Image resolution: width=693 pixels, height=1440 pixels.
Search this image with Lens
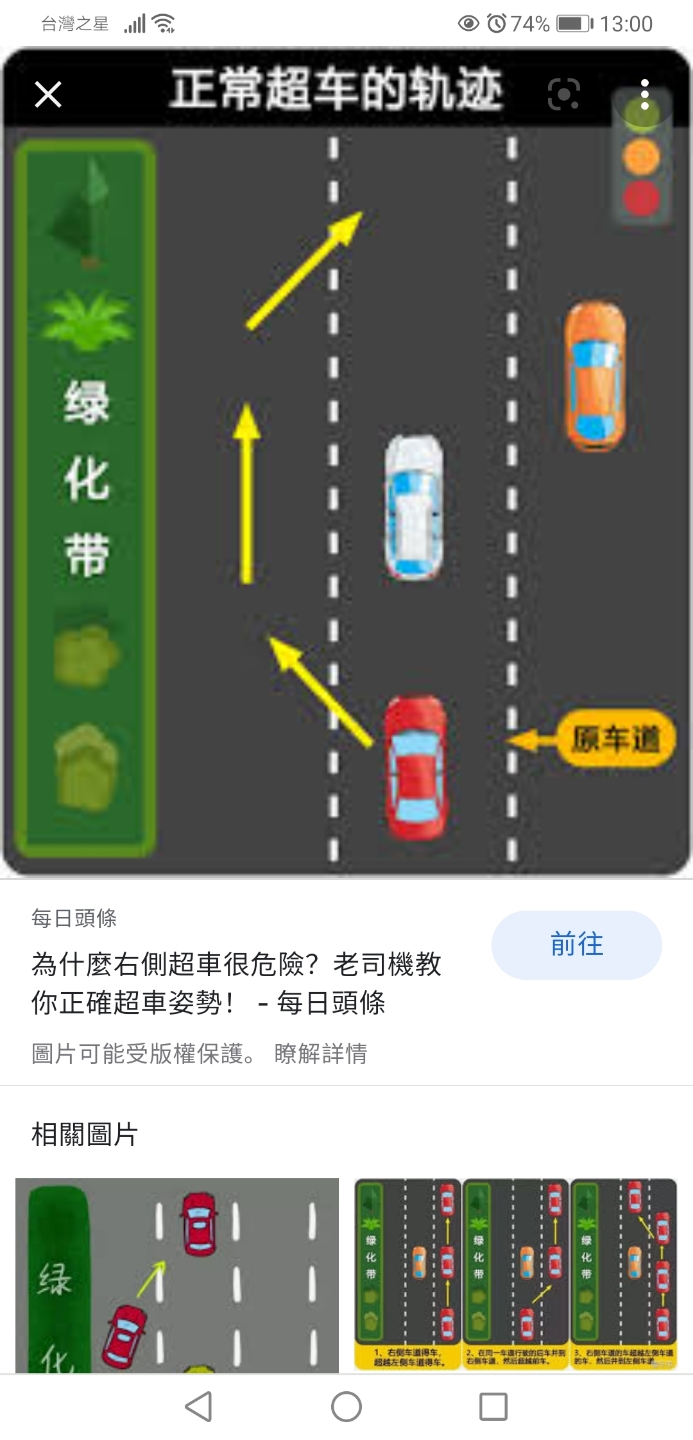pyautogui.click(x=564, y=95)
